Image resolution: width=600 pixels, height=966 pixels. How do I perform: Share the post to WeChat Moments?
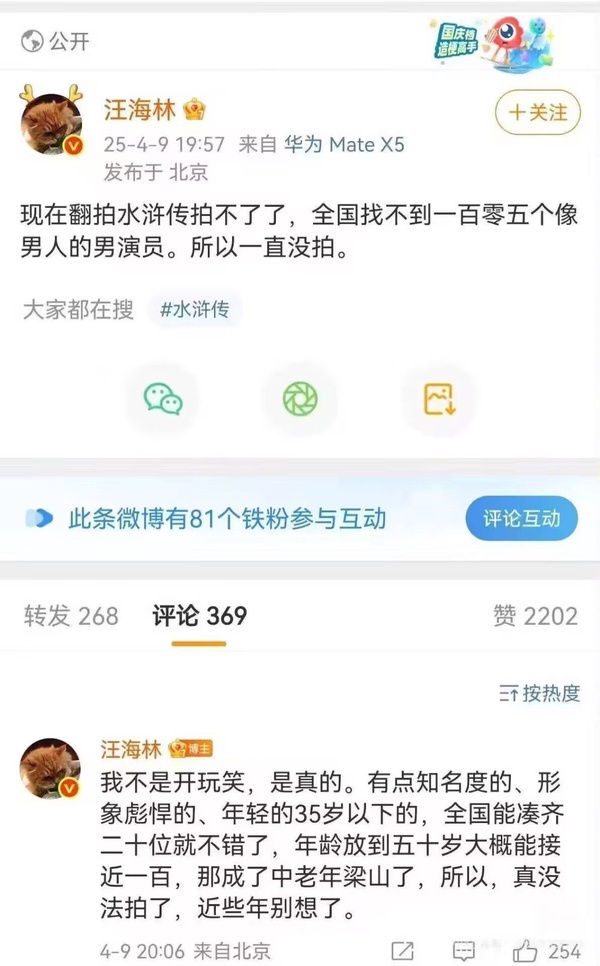coord(300,399)
